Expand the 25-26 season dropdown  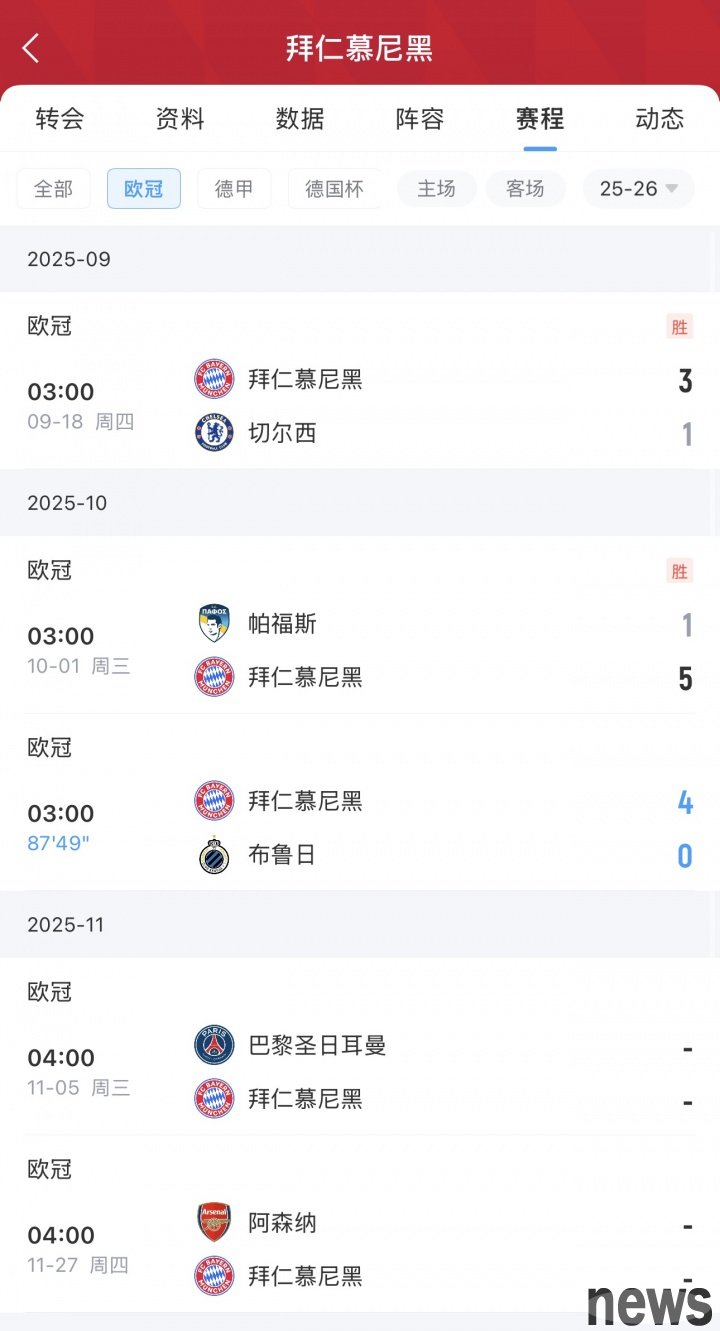(x=638, y=189)
